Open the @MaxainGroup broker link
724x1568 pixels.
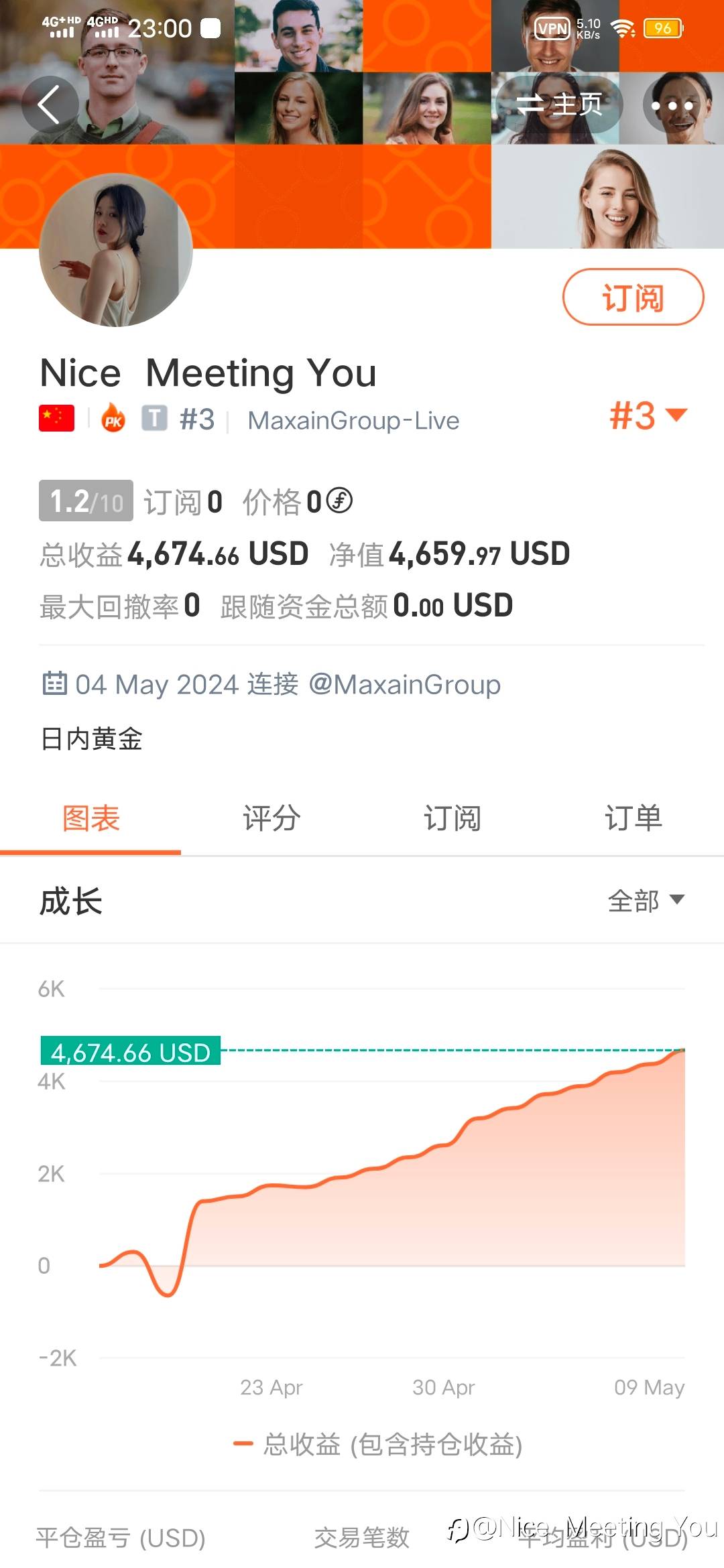coord(404,684)
